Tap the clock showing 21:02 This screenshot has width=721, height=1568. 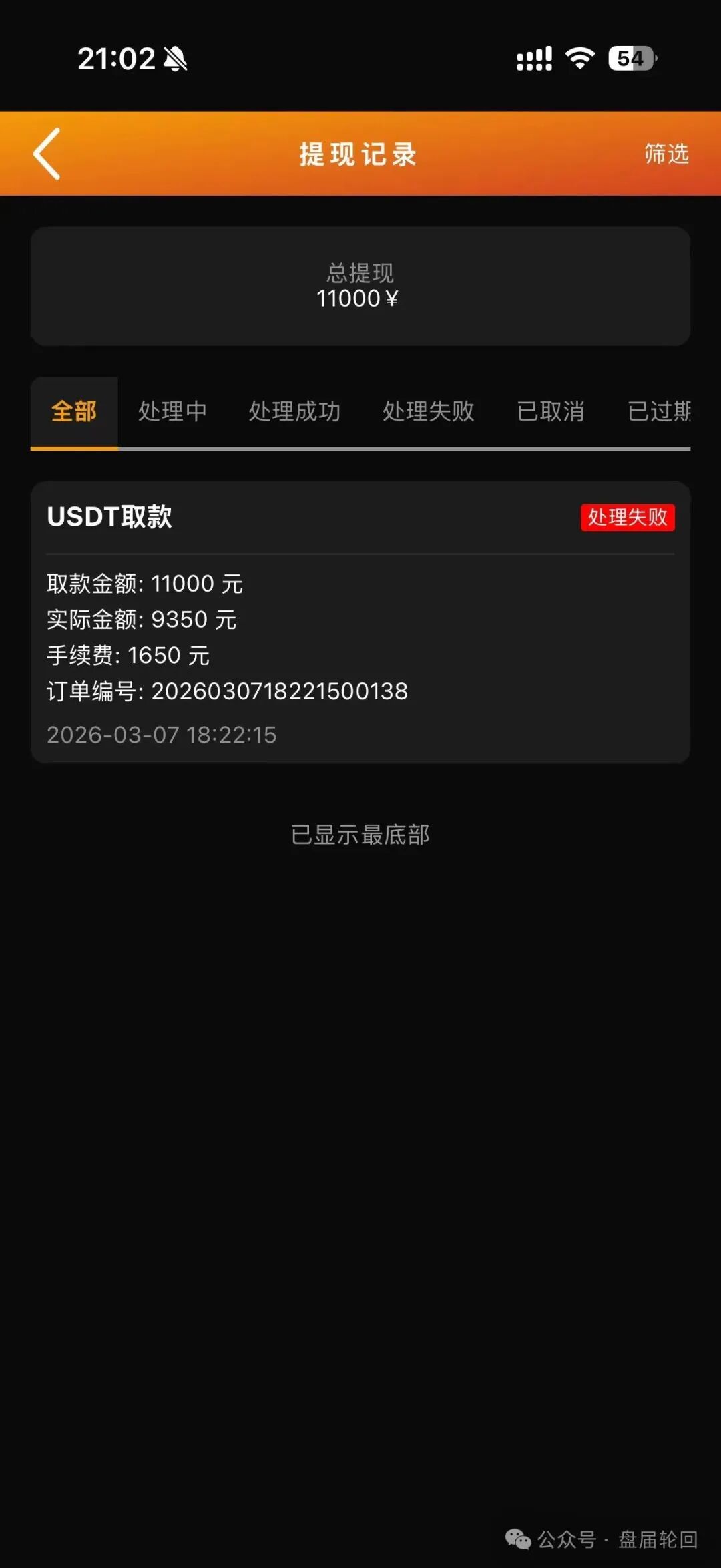coord(117,59)
